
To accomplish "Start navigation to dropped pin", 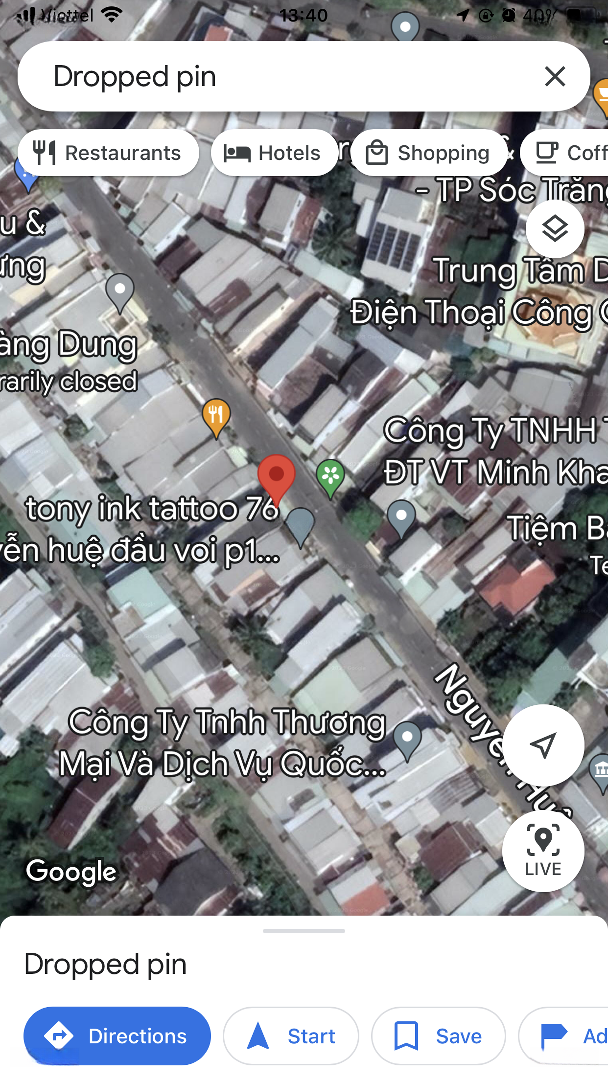I will click(x=291, y=1036).
